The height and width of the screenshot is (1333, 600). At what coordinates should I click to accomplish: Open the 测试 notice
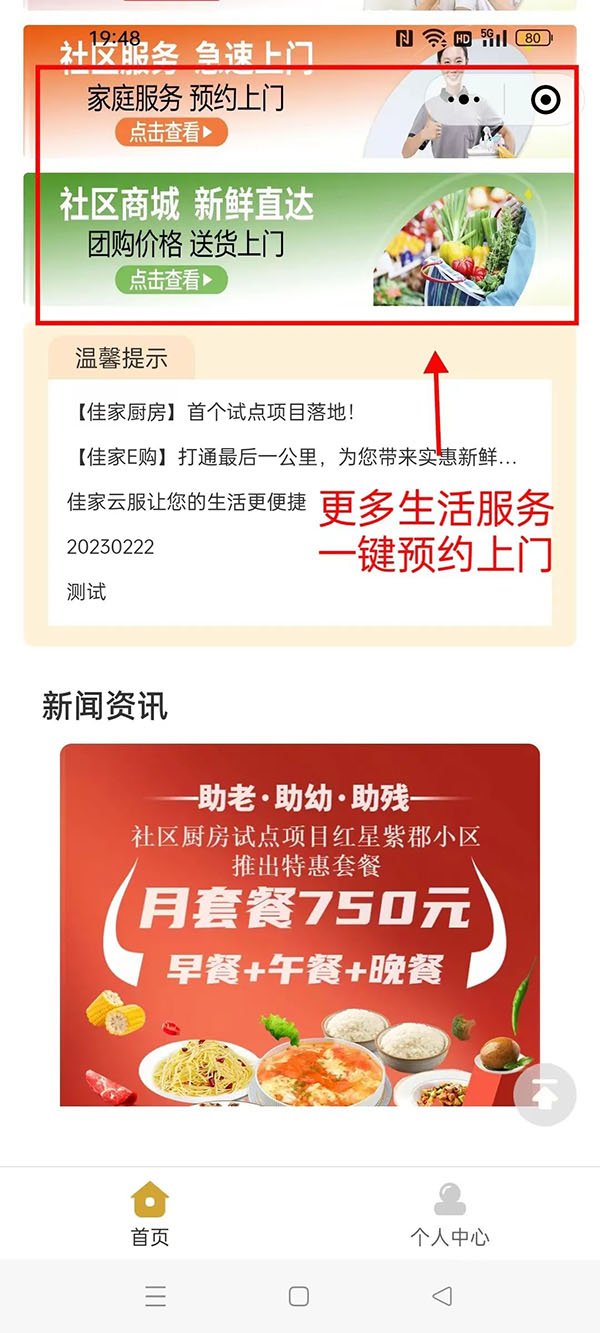click(86, 592)
